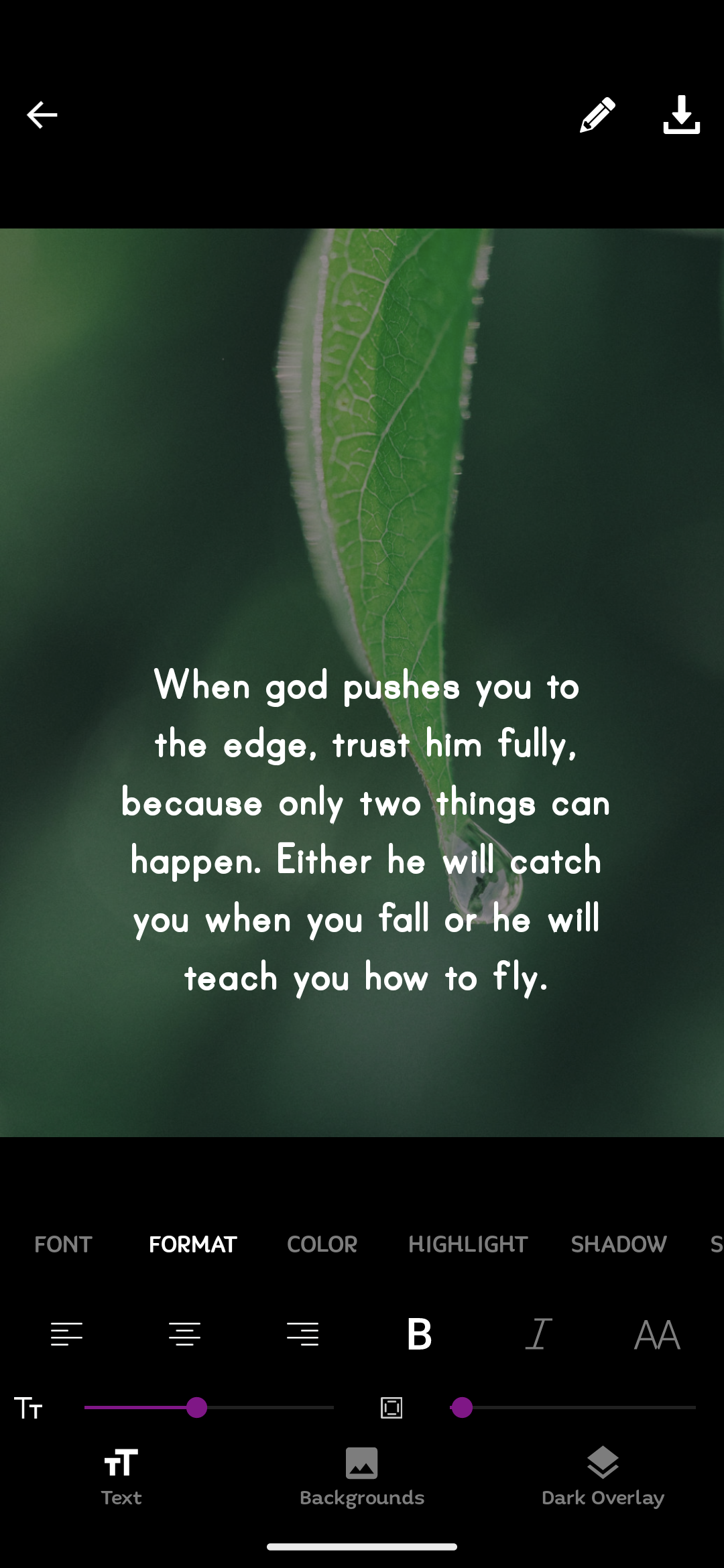Tap the pencil edit icon
The height and width of the screenshot is (1568, 724).
point(597,115)
